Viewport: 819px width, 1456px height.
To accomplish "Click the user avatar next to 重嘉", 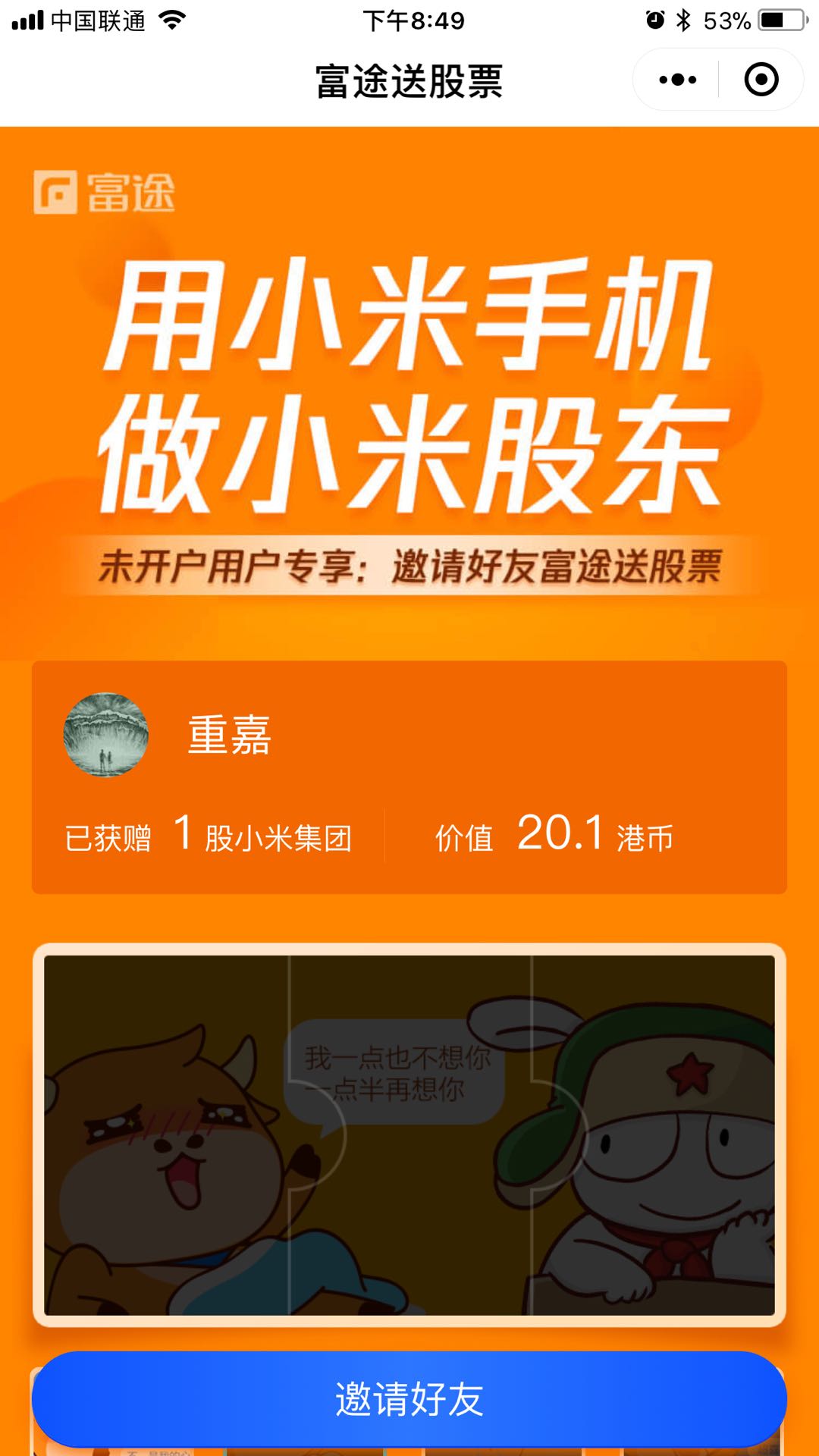I will (108, 734).
